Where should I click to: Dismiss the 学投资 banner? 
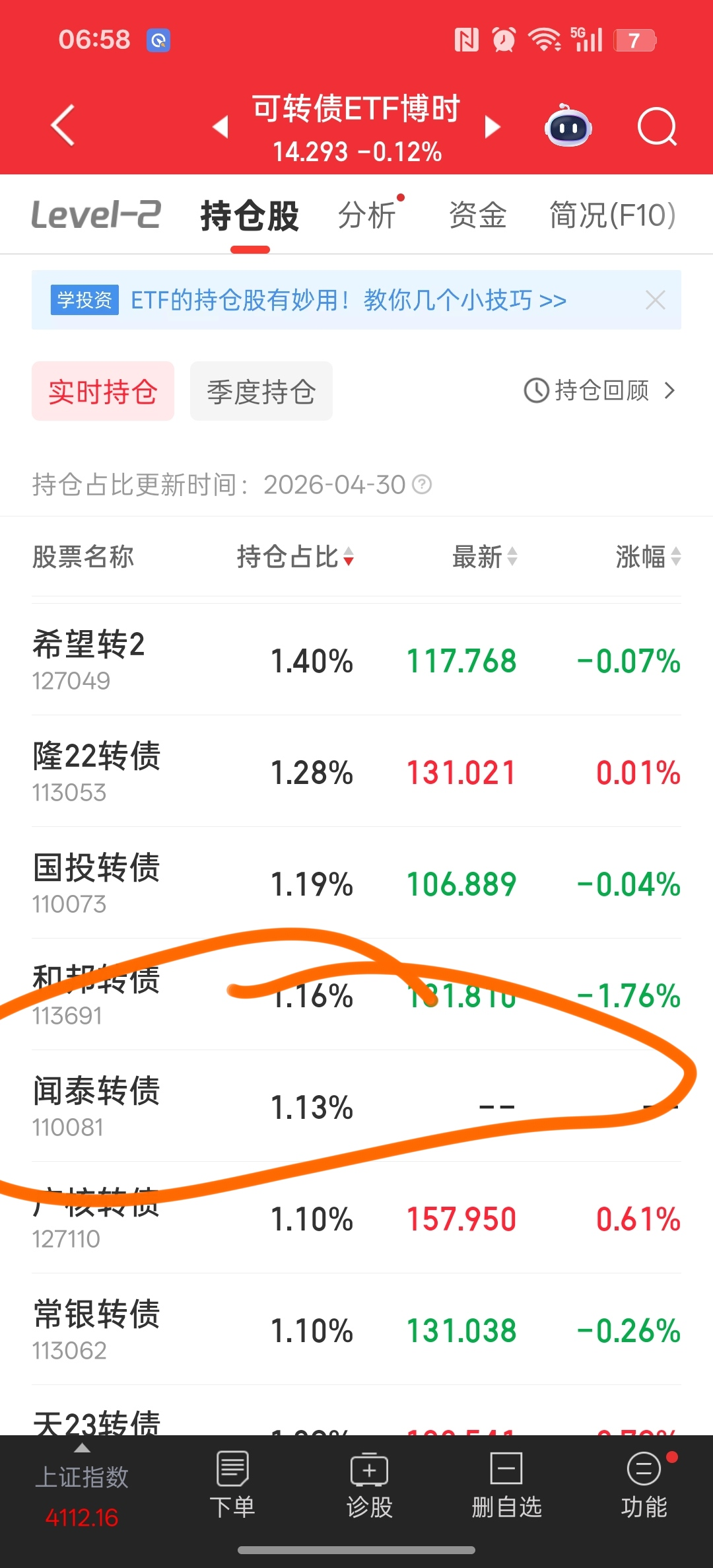655,300
